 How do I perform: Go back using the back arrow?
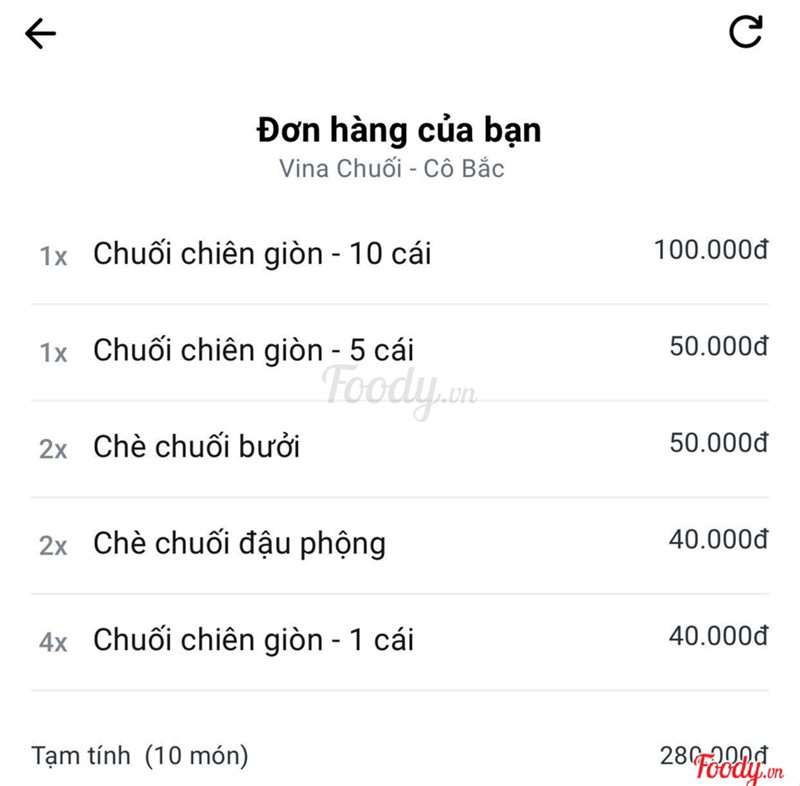coord(40,34)
